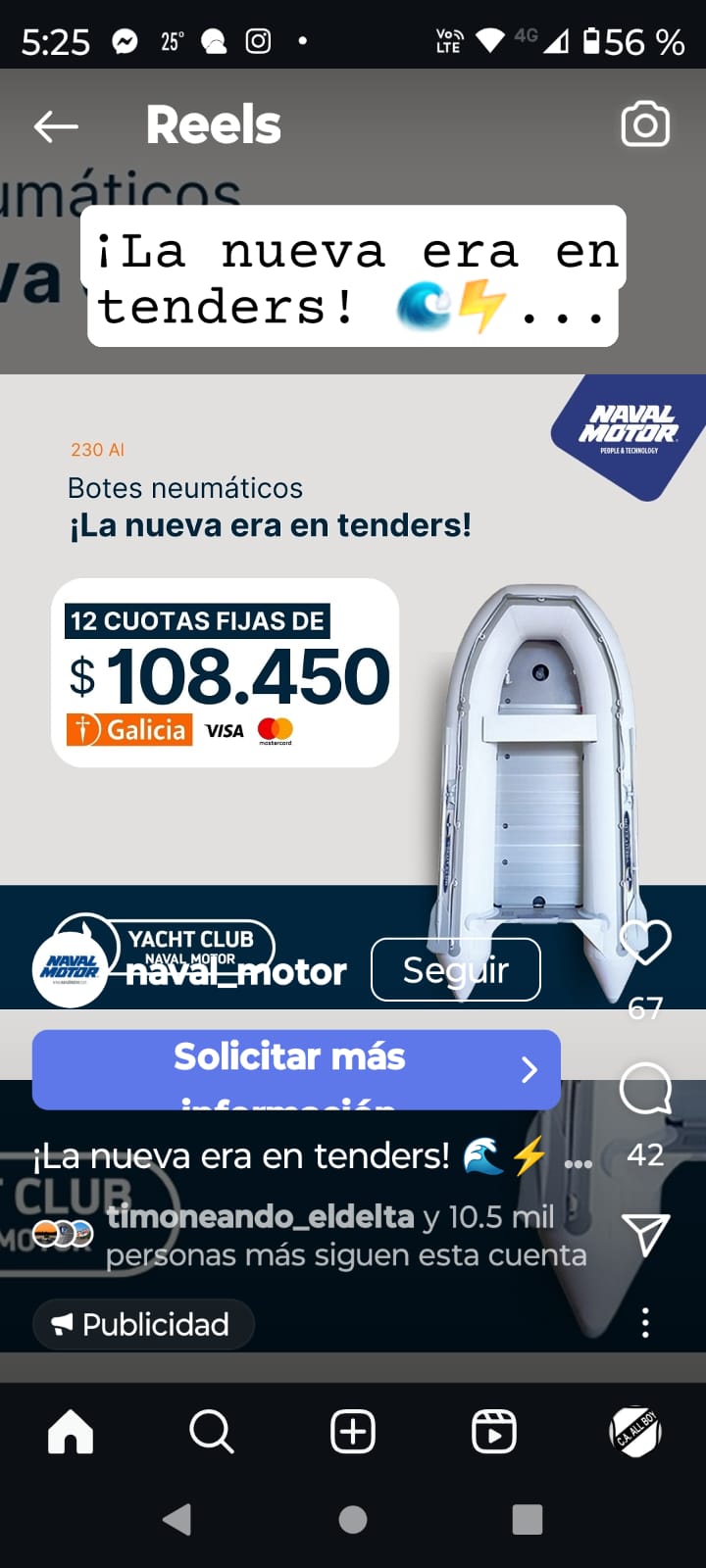Tap the system back button
Image resolution: width=706 pixels, height=1568 pixels.
[x=176, y=1520]
